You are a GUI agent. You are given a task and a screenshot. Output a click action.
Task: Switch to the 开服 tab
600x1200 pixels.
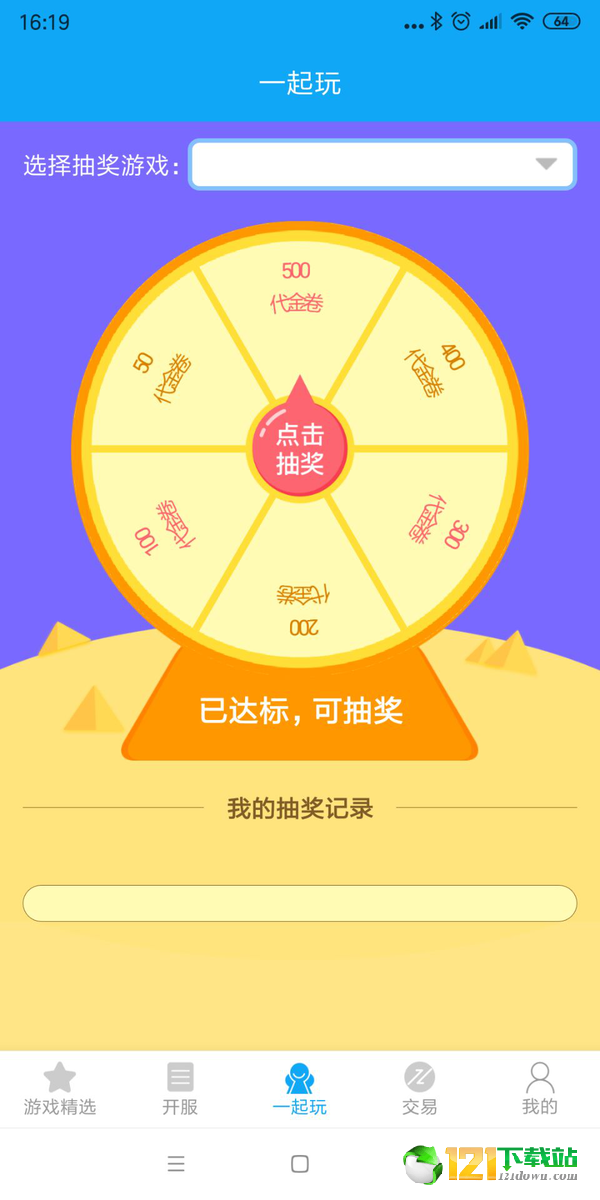(180, 1089)
